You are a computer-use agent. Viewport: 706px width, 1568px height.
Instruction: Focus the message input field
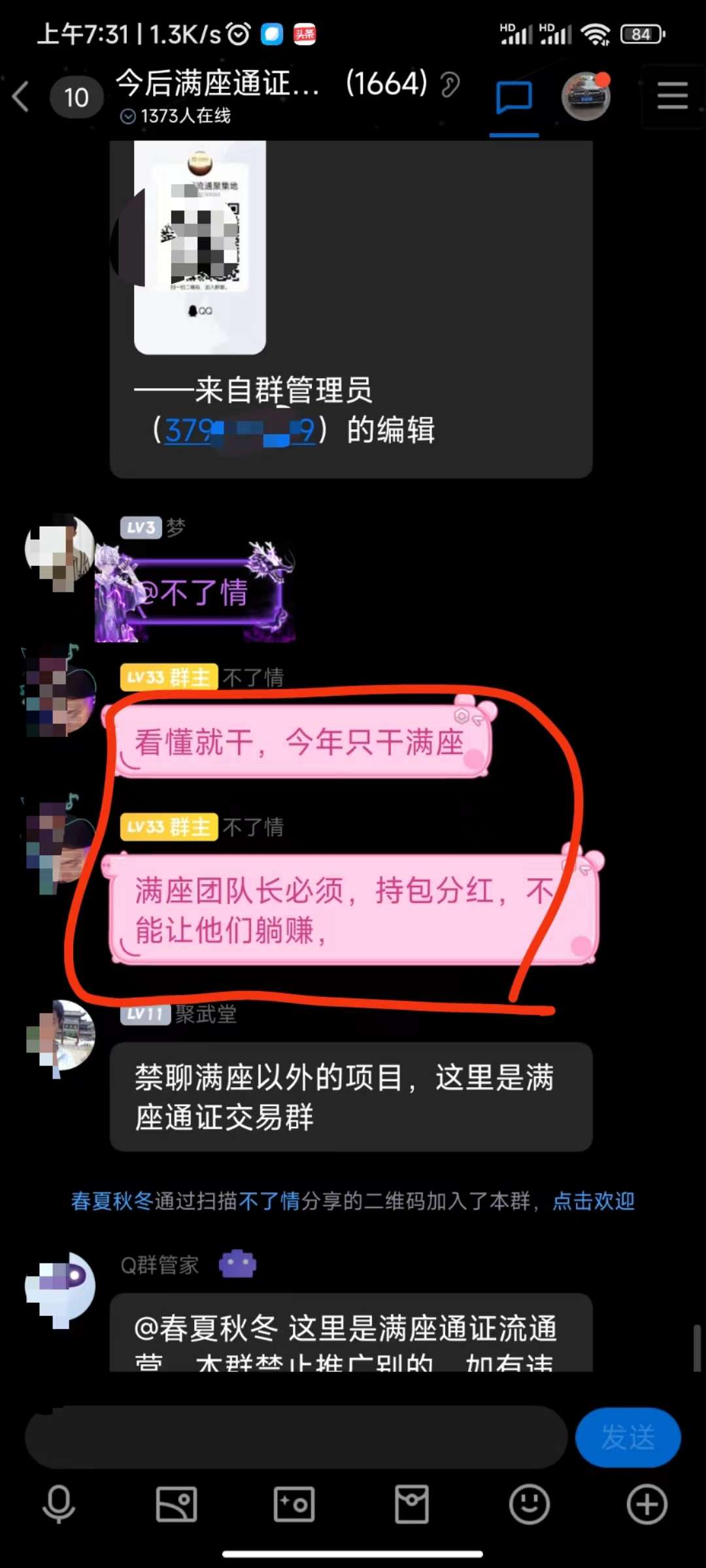point(295,1437)
